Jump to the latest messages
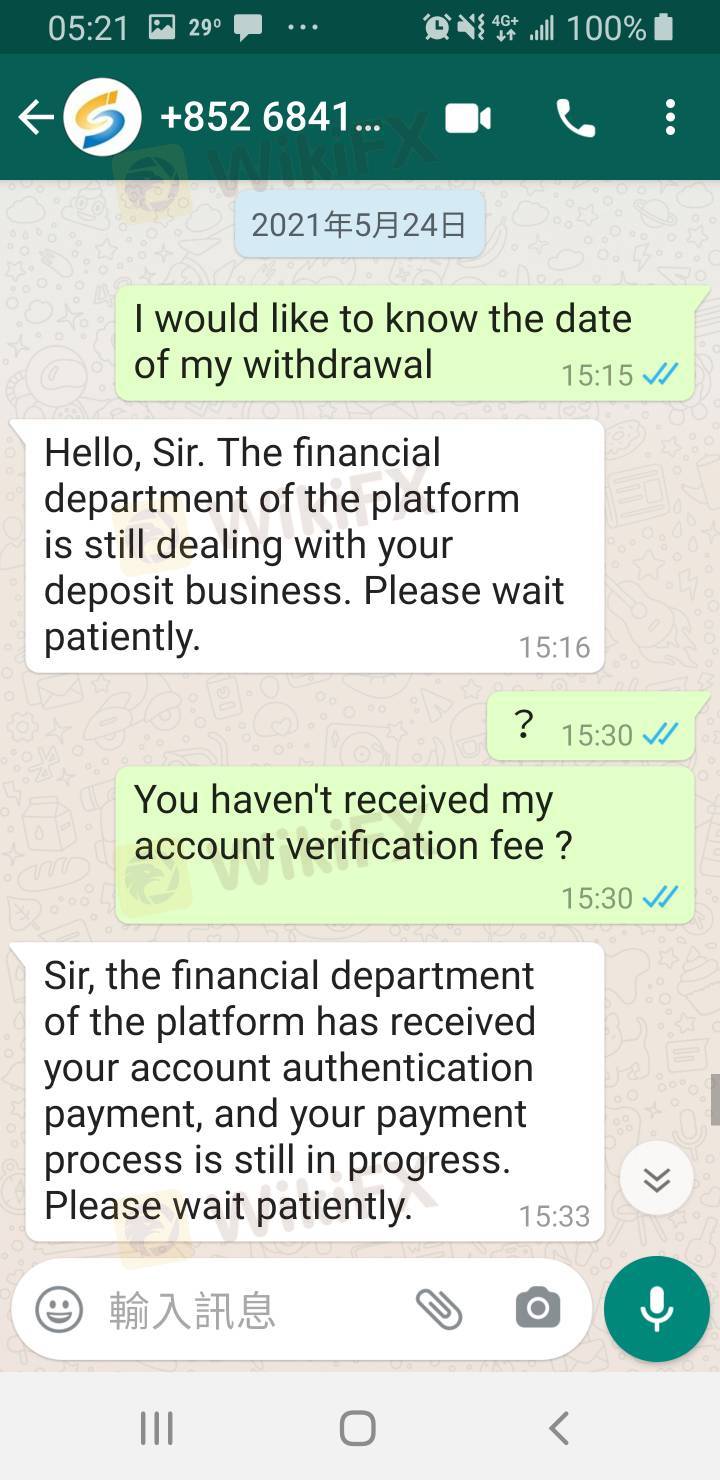 pyautogui.click(x=656, y=1179)
